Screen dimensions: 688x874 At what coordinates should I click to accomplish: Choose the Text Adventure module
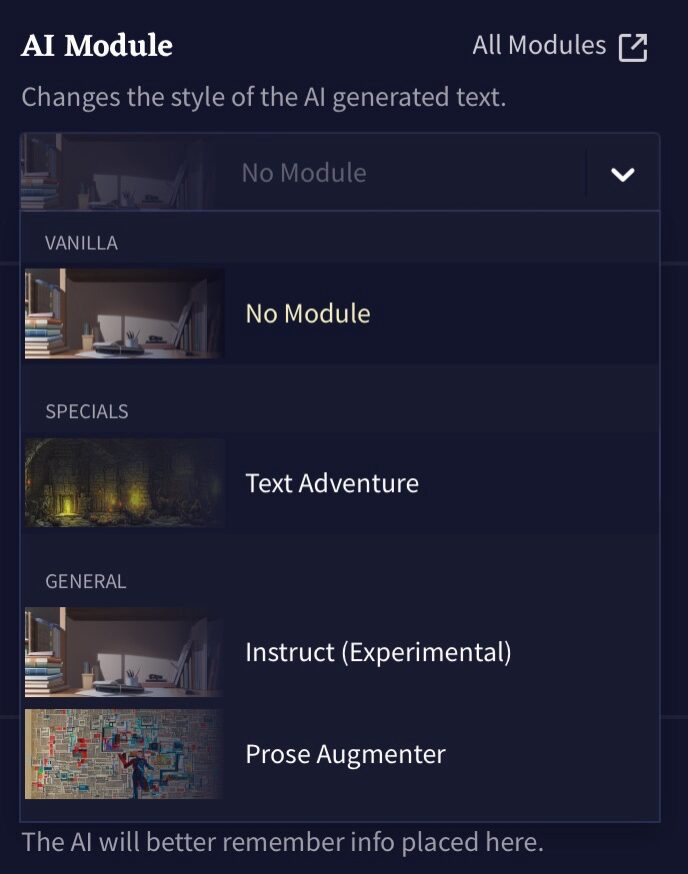point(332,483)
